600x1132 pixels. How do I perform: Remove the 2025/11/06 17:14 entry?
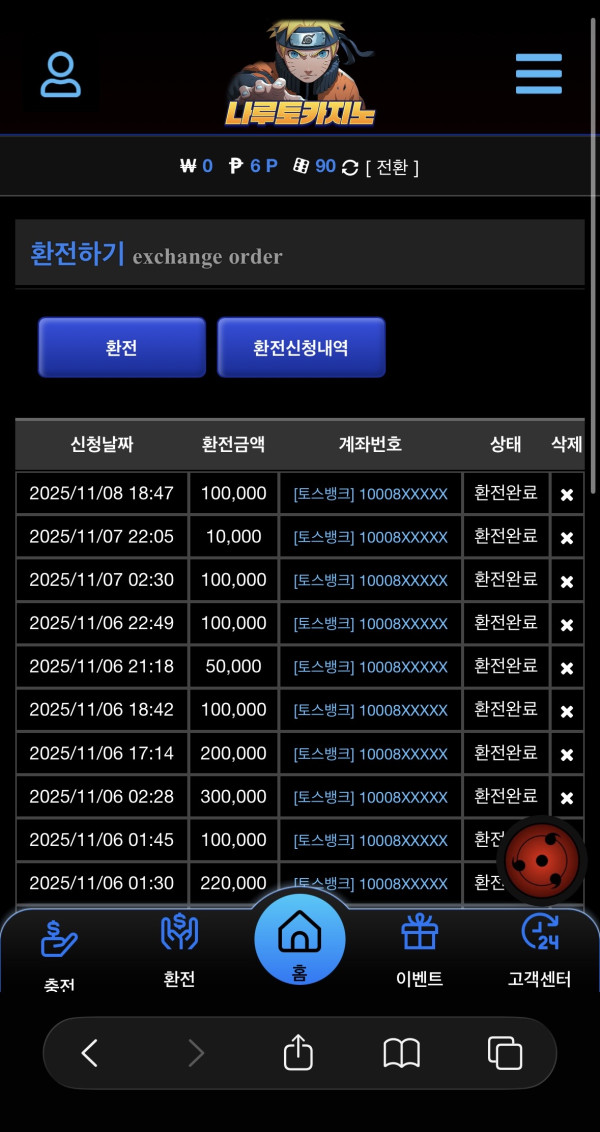(567, 755)
